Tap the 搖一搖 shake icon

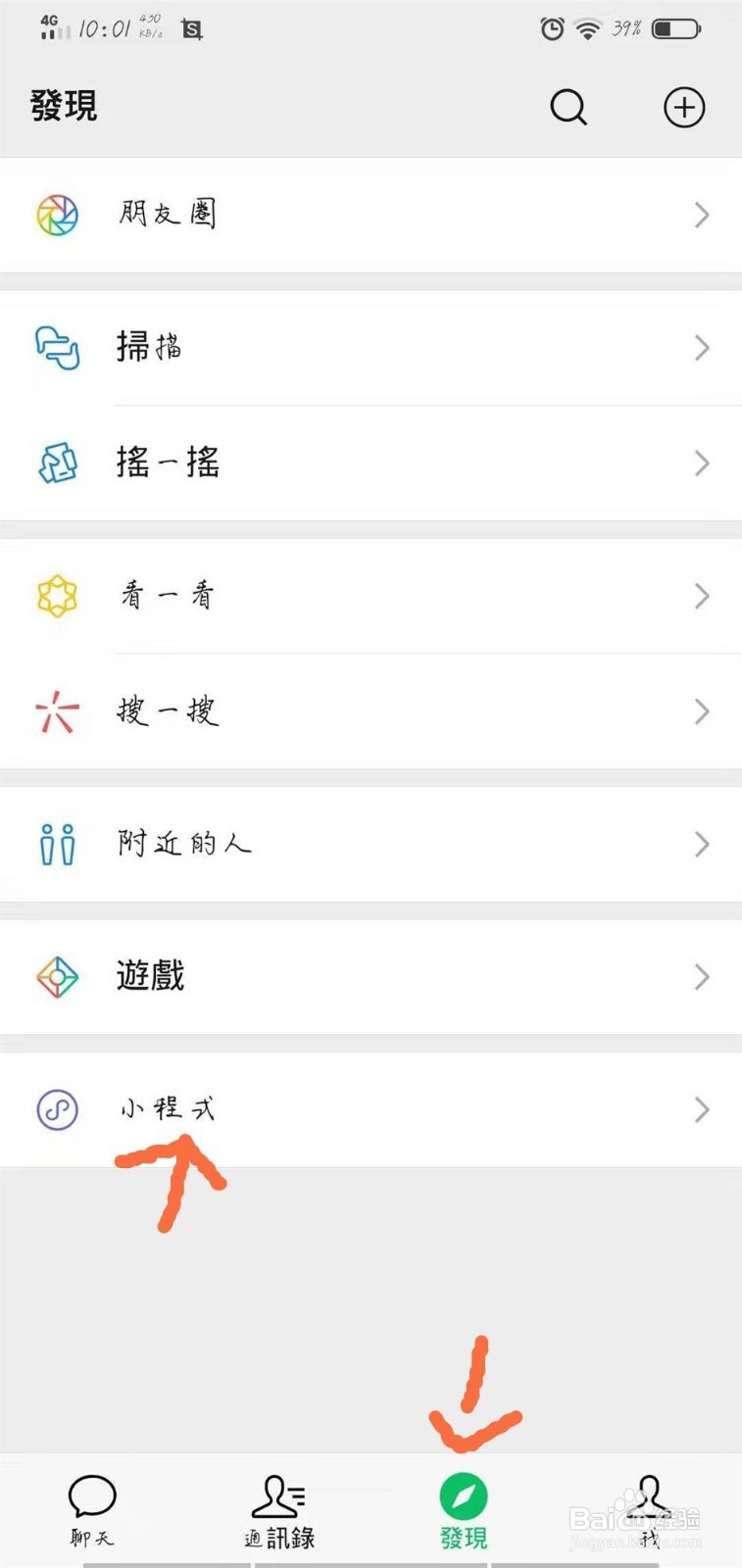tap(58, 463)
